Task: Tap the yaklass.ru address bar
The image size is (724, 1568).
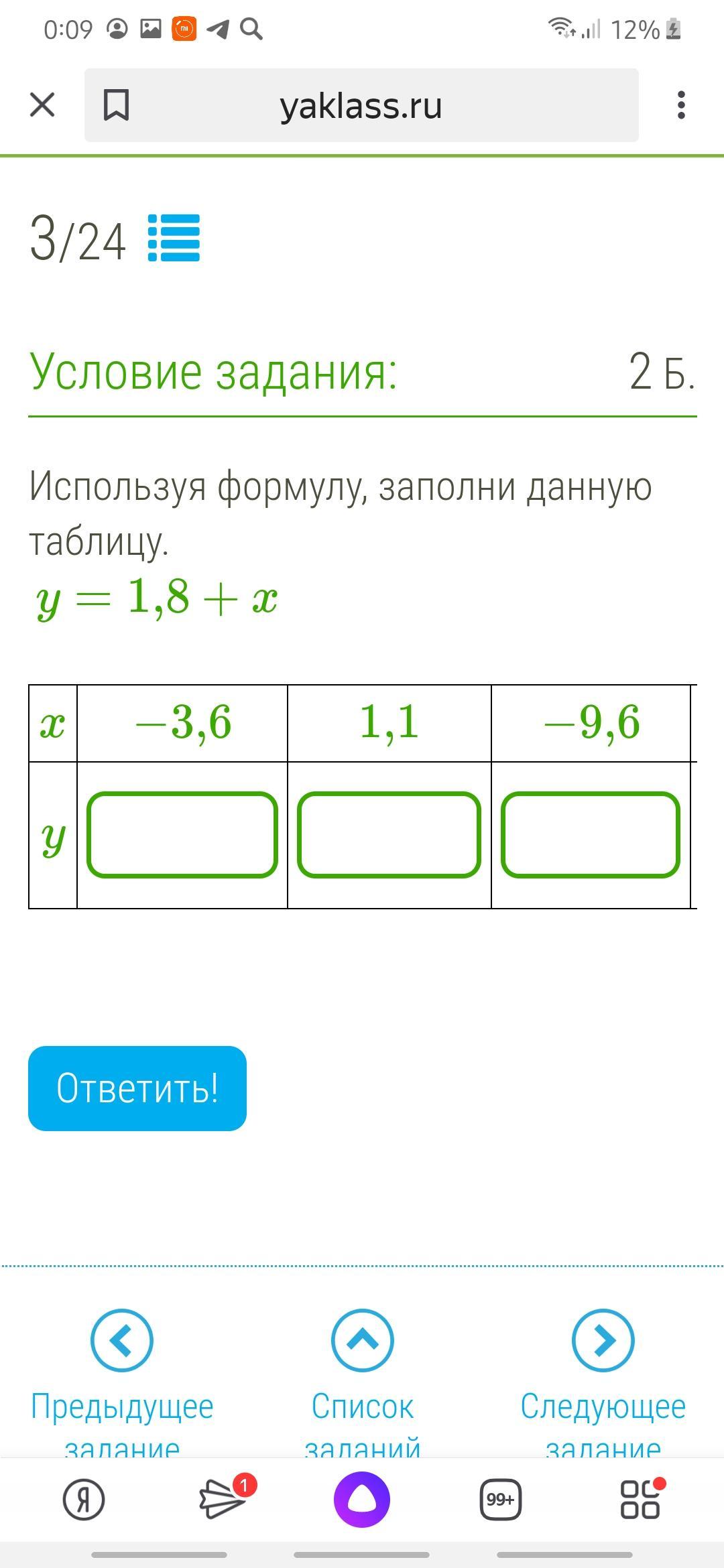Action: tap(361, 105)
